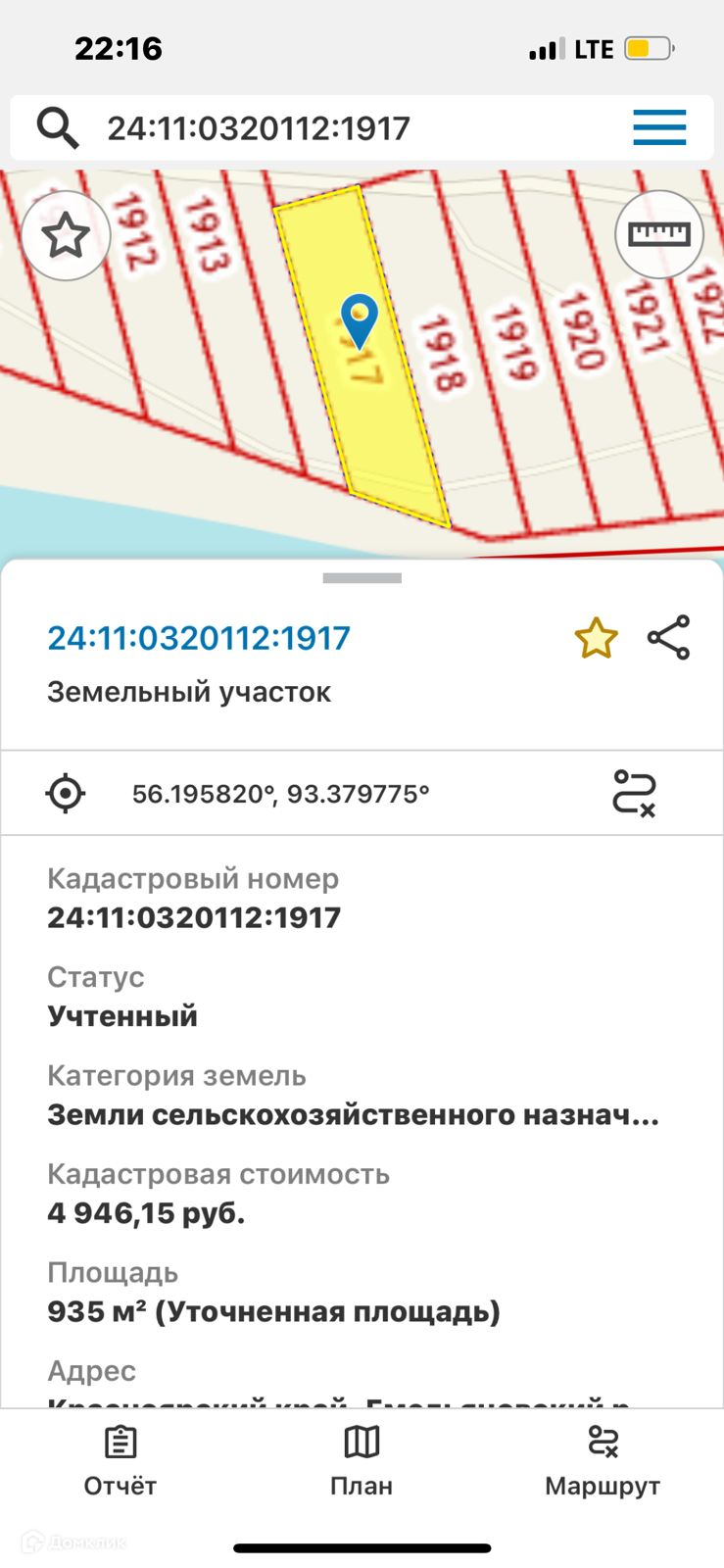724x1568 pixels.
Task: Tap route icon beside the coordinates
Action: tap(634, 793)
